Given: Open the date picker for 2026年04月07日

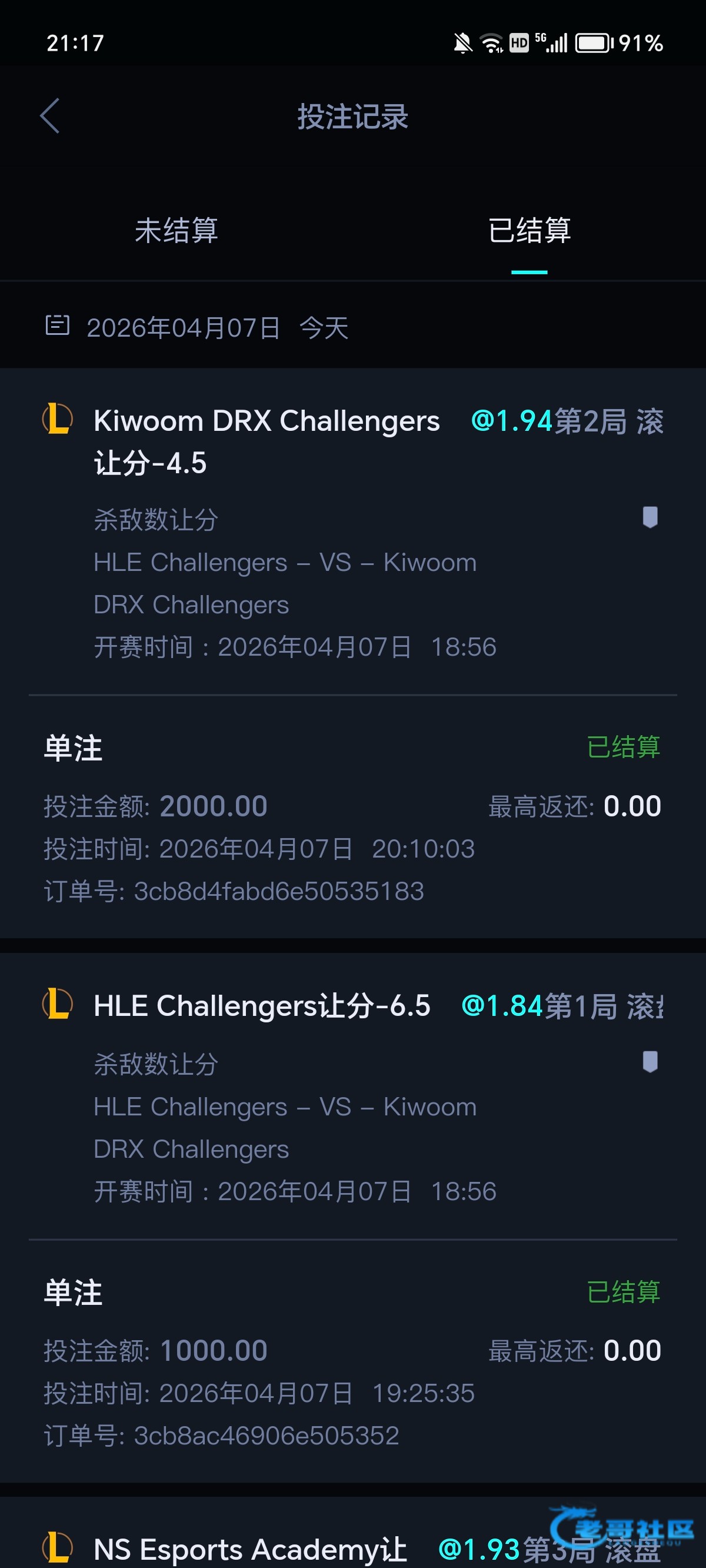Looking at the screenshot, I should pos(182,327).
